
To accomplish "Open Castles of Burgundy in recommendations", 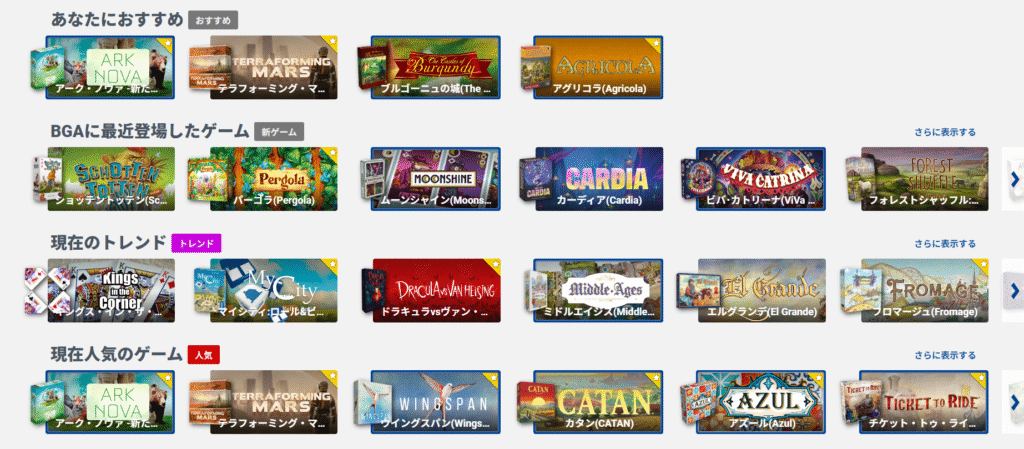I will pos(435,67).
